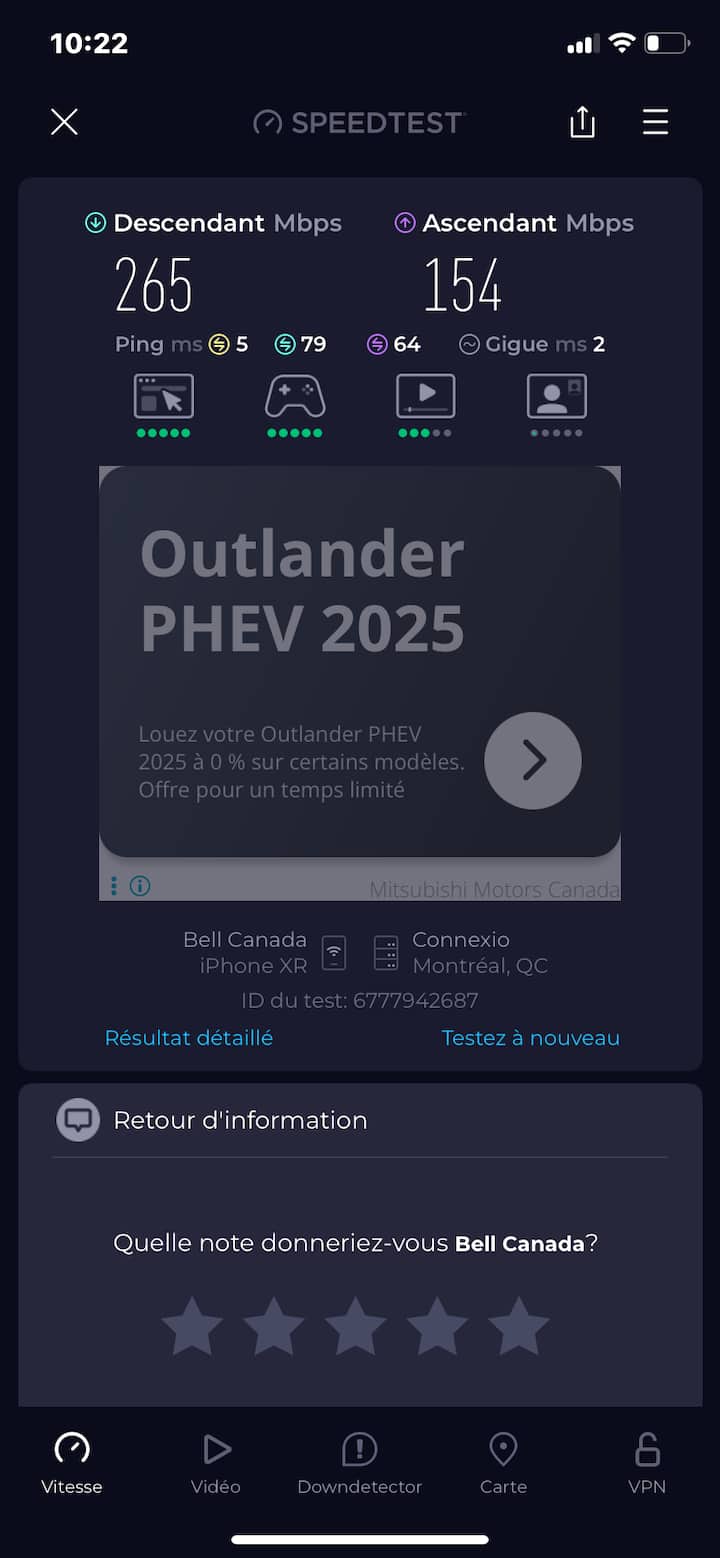The width and height of the screenshot is (720, 1558).
Task: Tap Testez à nouveau to rerun
Action: tap(530, 1038)
